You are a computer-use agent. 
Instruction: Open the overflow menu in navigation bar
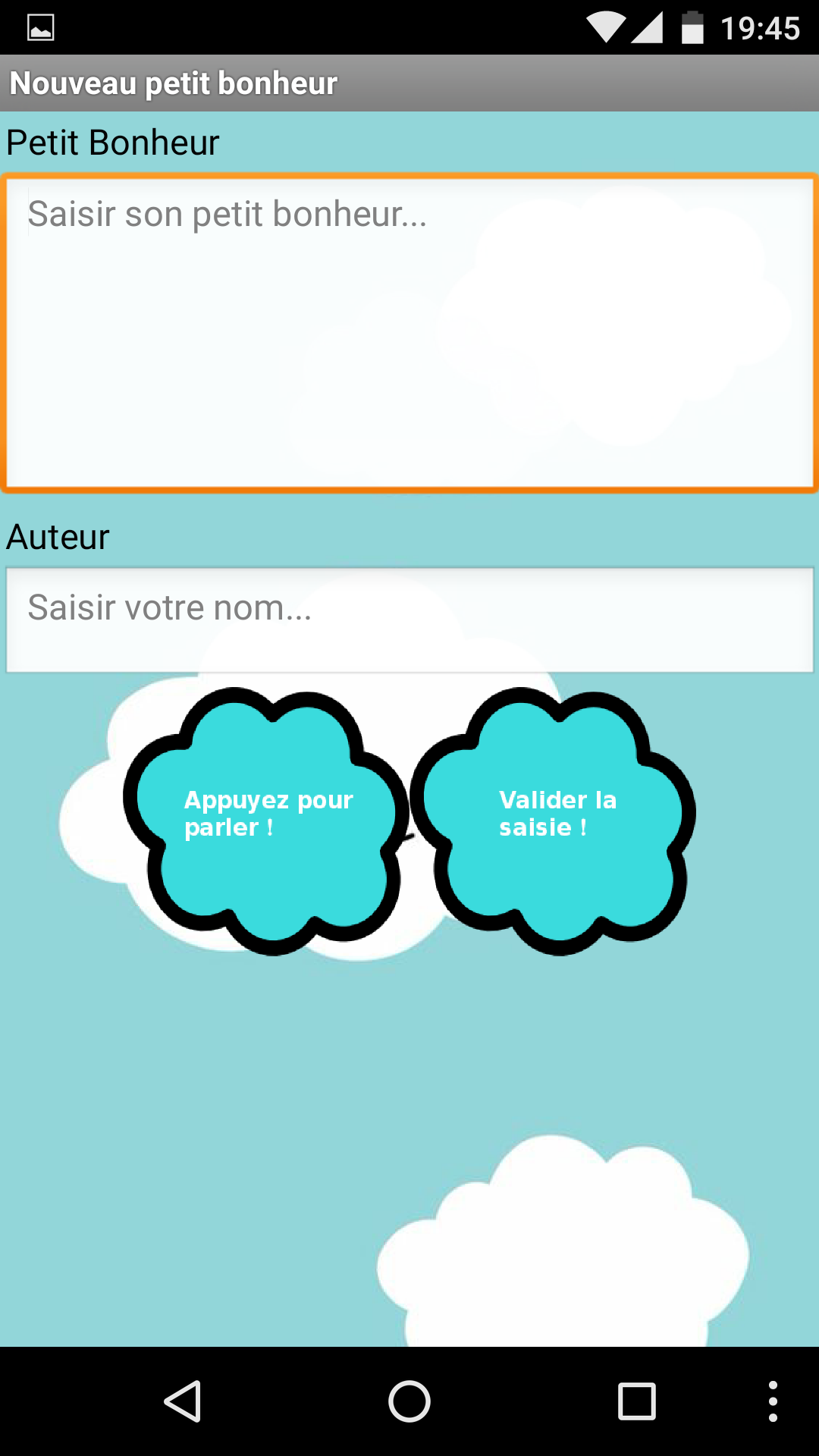[773, 1401]
